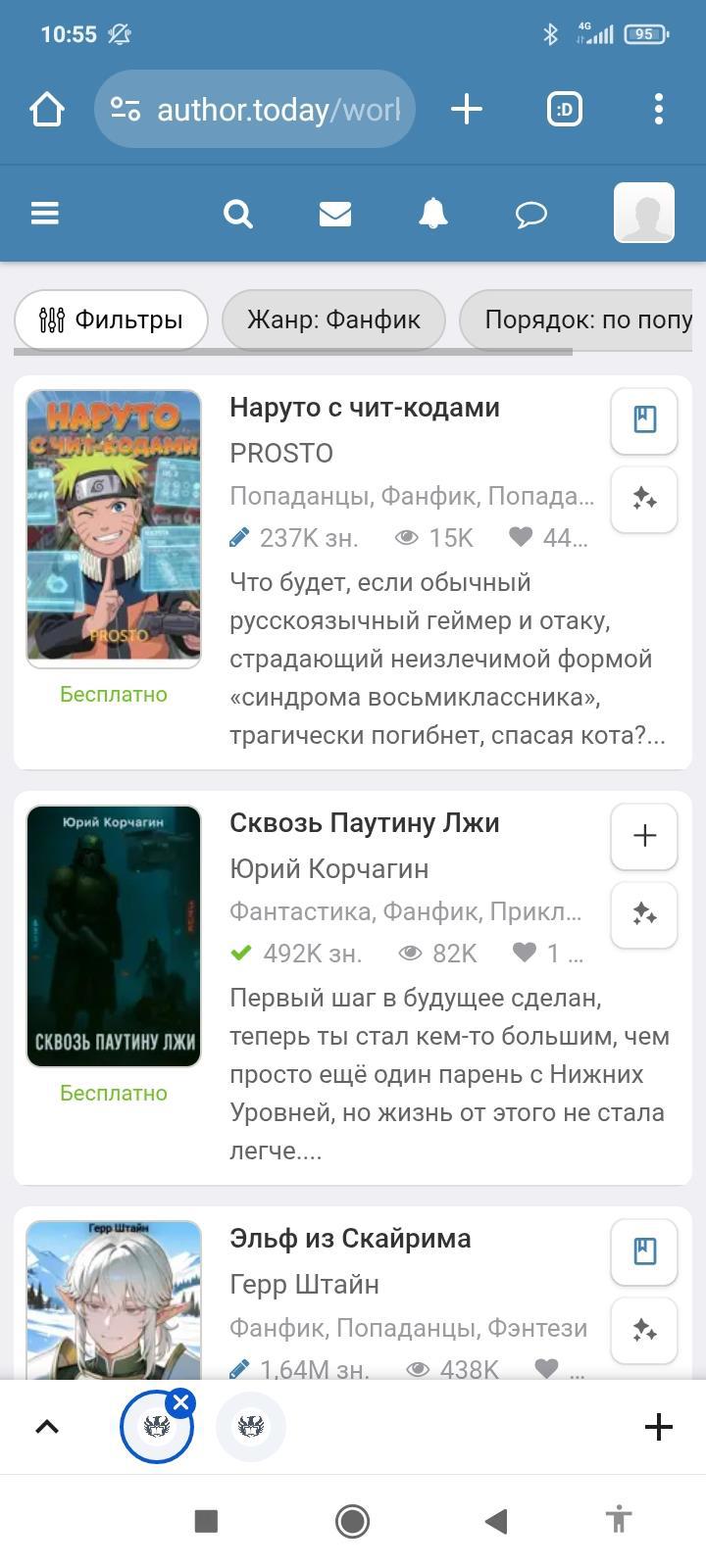The height and width of the screenshot is (1568, 706).
Task: Select the Жанр: Фанфик chip
Action: click(x=333, y=319)
